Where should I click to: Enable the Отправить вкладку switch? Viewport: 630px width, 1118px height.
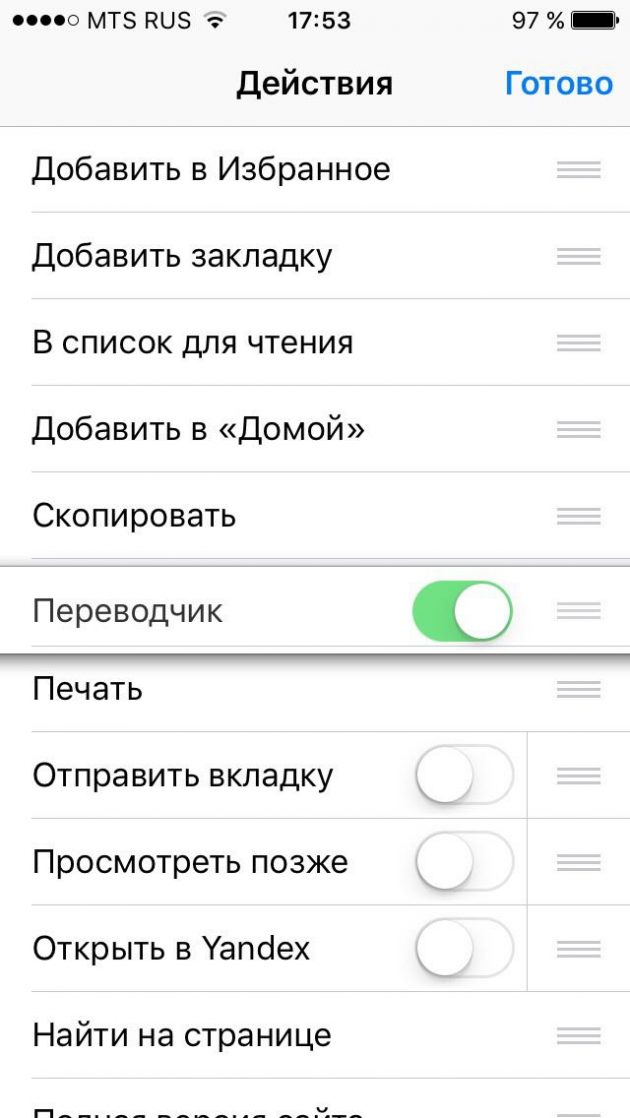coord(464,776)
